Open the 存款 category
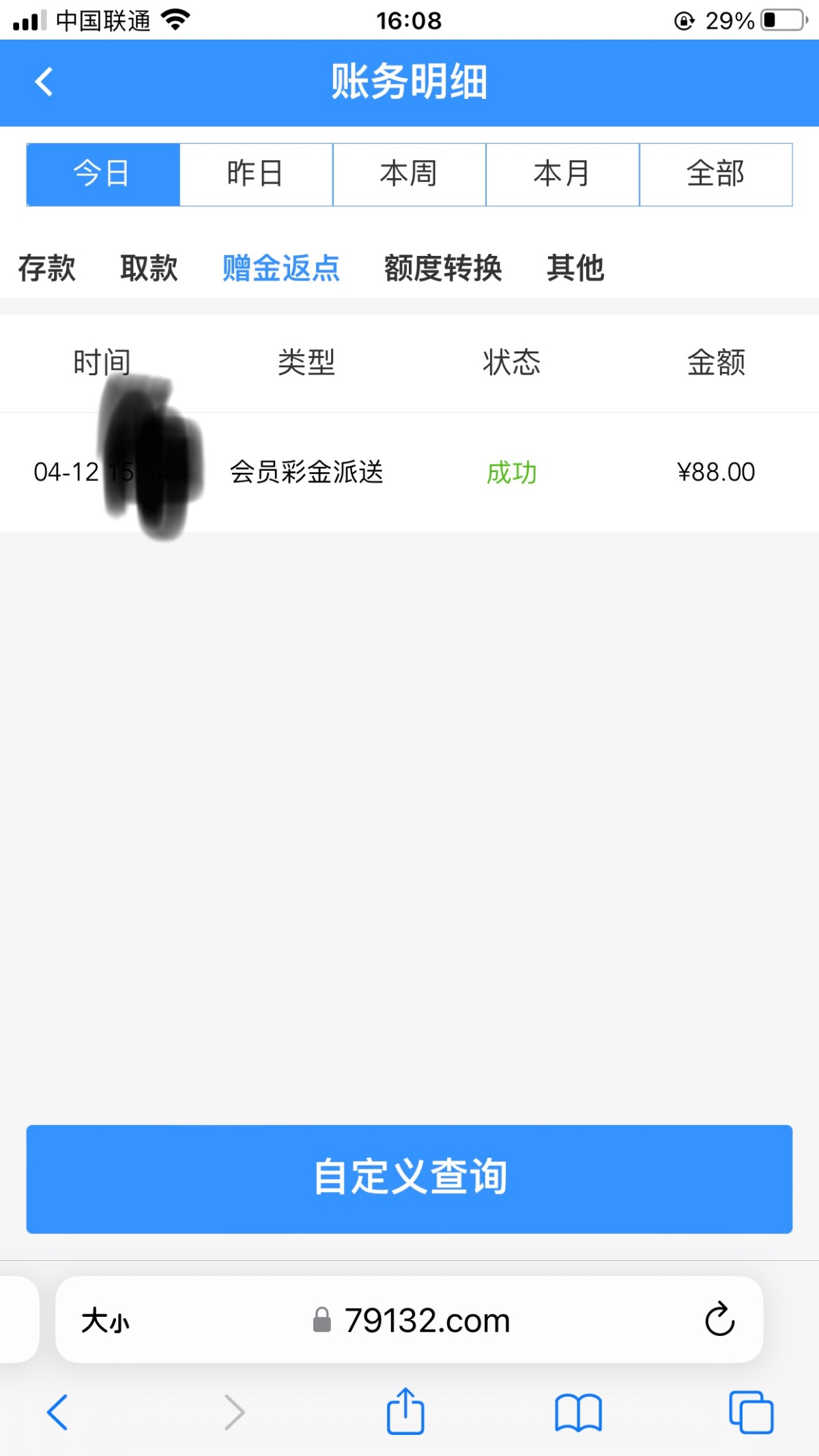The image size is (819, 1456). (x=46, y=268)
